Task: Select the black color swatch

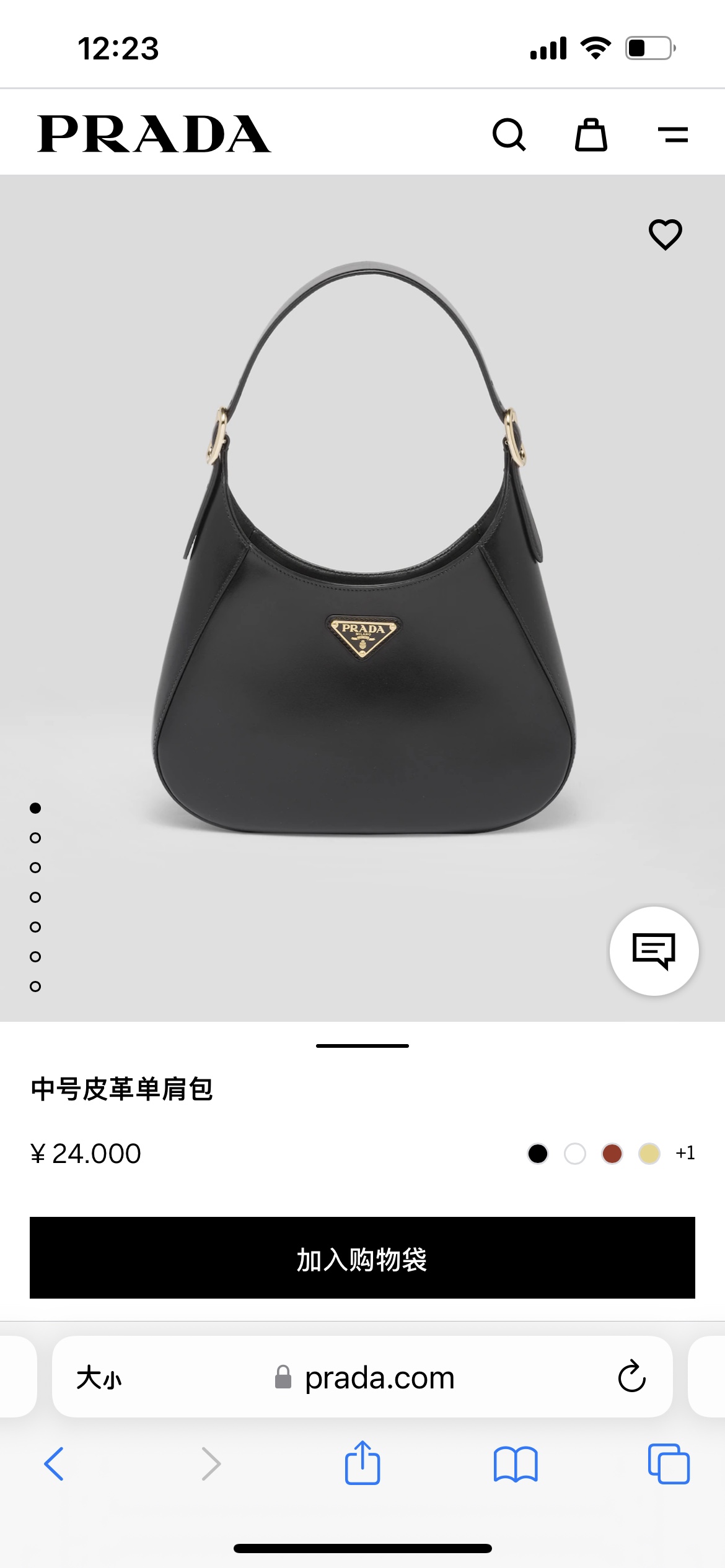Action: coord(538,1154)
